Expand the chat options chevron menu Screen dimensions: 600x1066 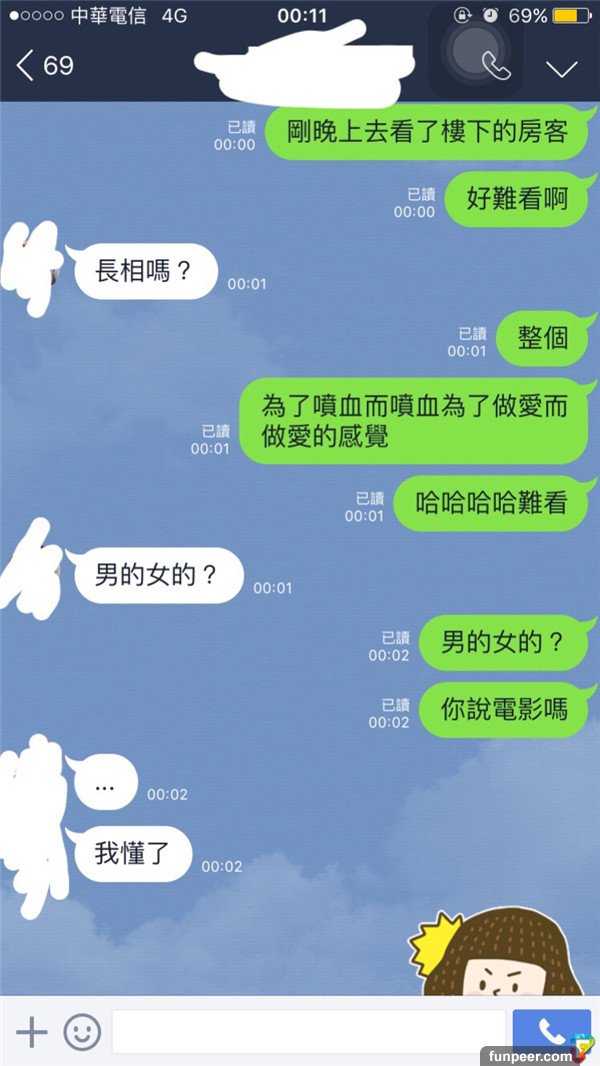(x=562, y=67)
